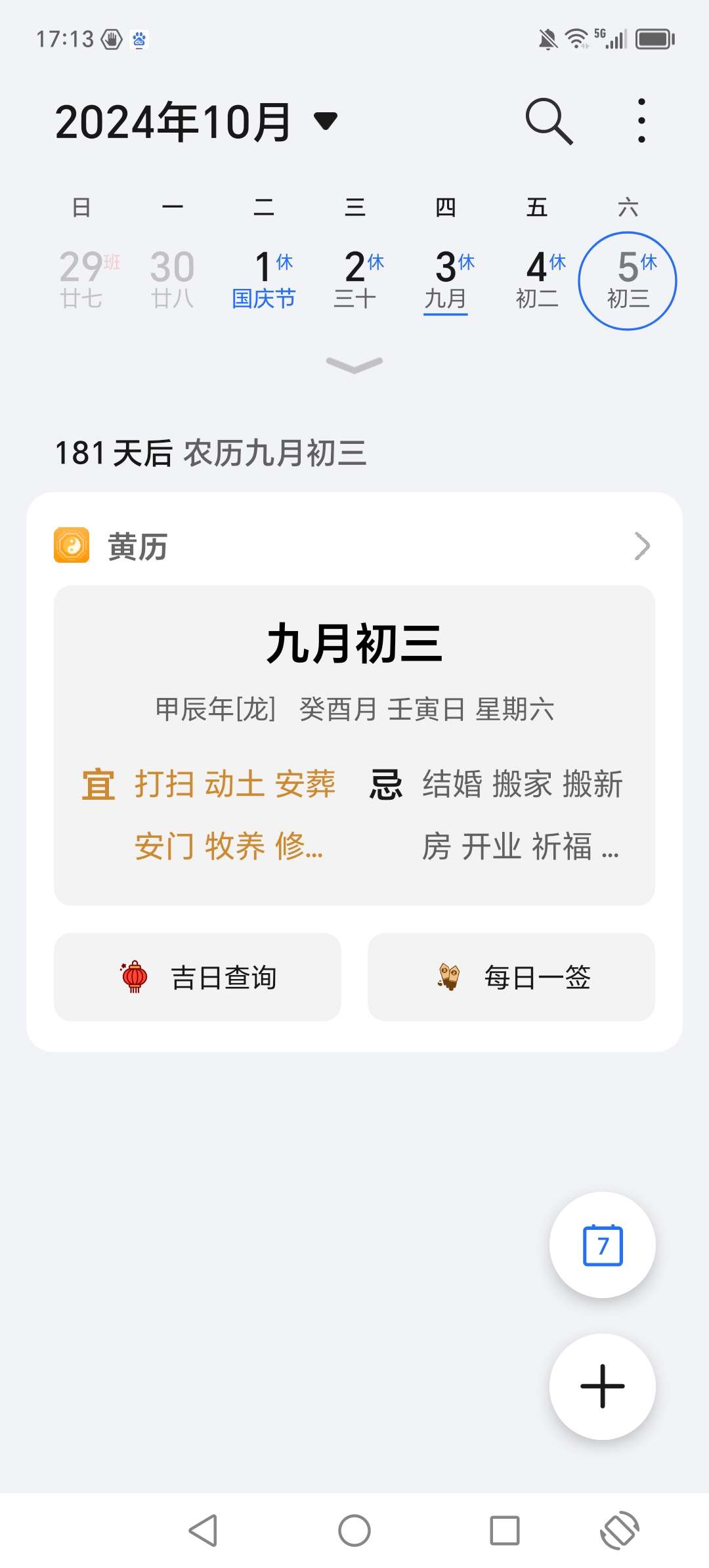The width and height of the screenshot is (709, 1568).
Task: Open recent apps from the navigation bar
Action: tap(505, 1531)
